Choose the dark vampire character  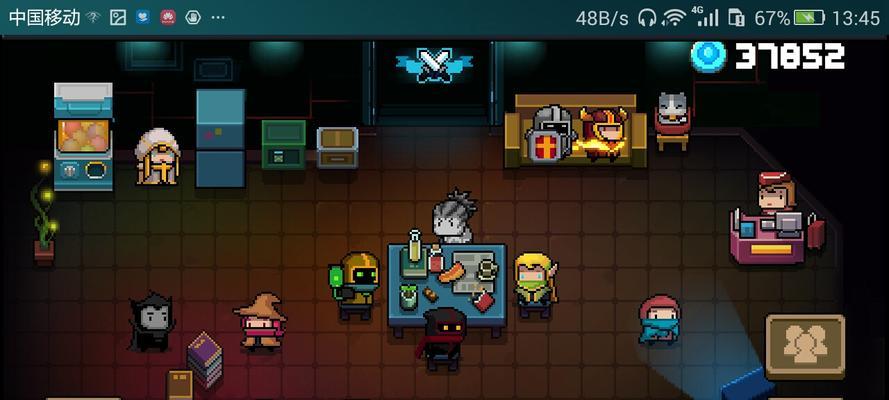[151, 320]
